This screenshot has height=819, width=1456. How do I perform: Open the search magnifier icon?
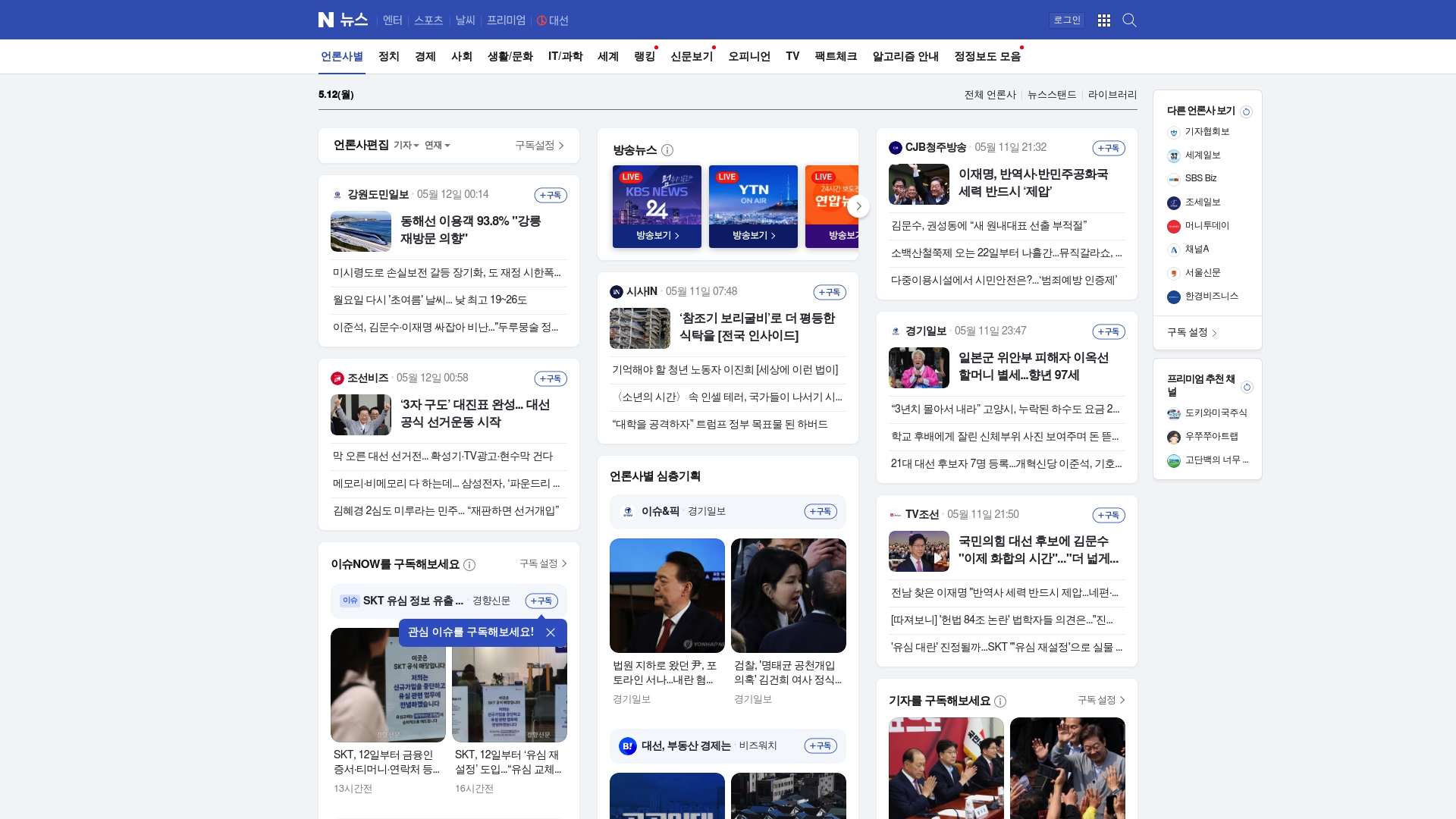click(x=1129, y=20)
